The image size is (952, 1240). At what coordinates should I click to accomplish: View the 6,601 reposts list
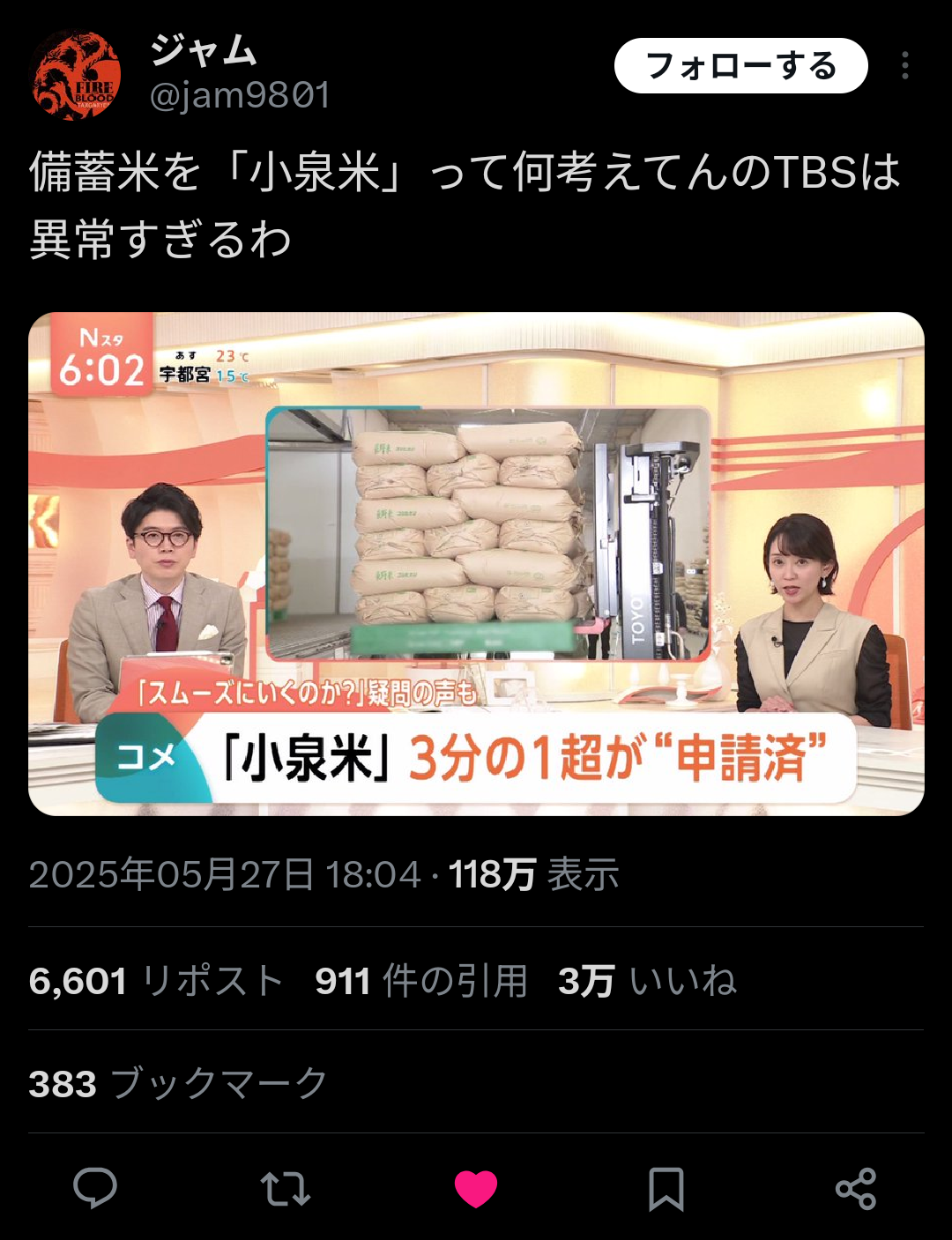pyautogui.click(x=156, y=981)
